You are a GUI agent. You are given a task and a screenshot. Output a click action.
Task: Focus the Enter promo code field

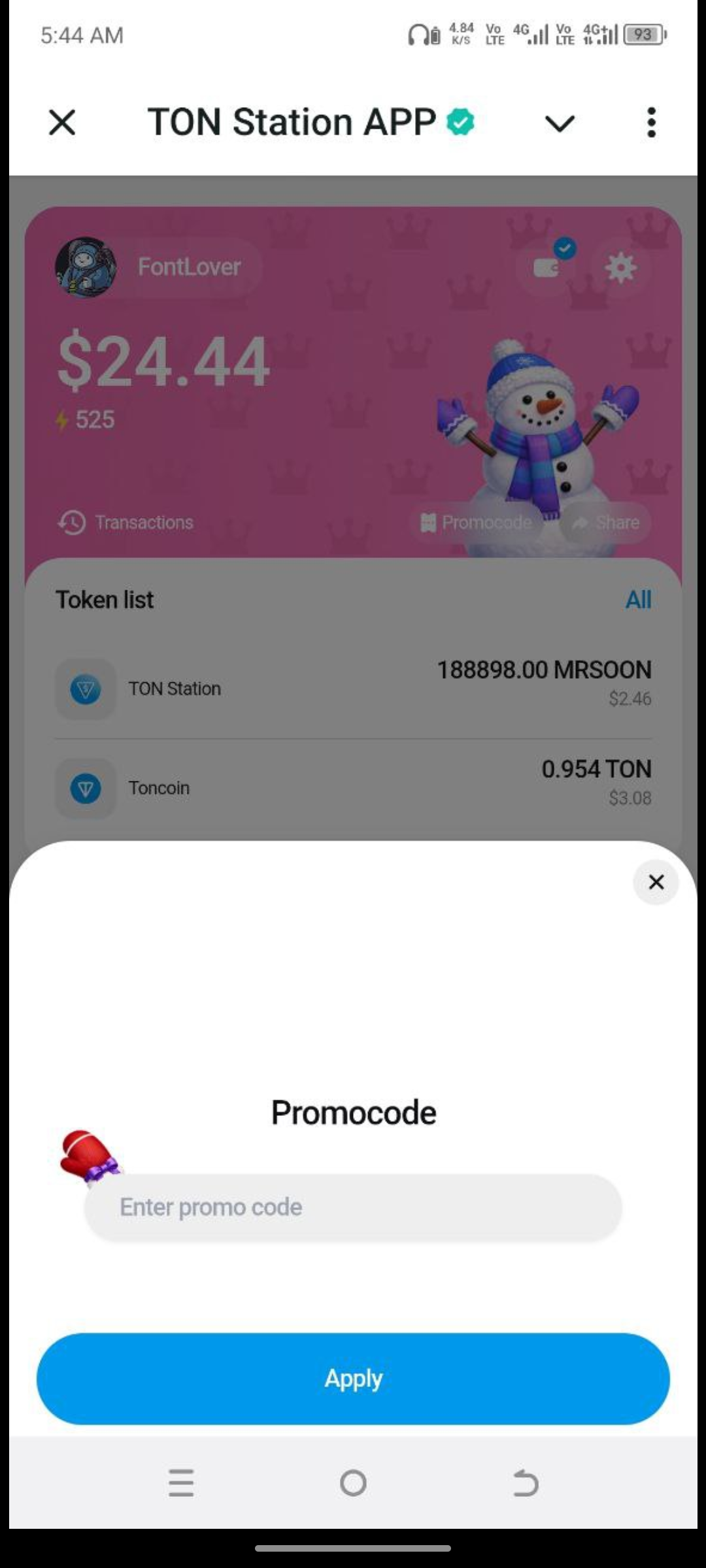coord(353,1207)
